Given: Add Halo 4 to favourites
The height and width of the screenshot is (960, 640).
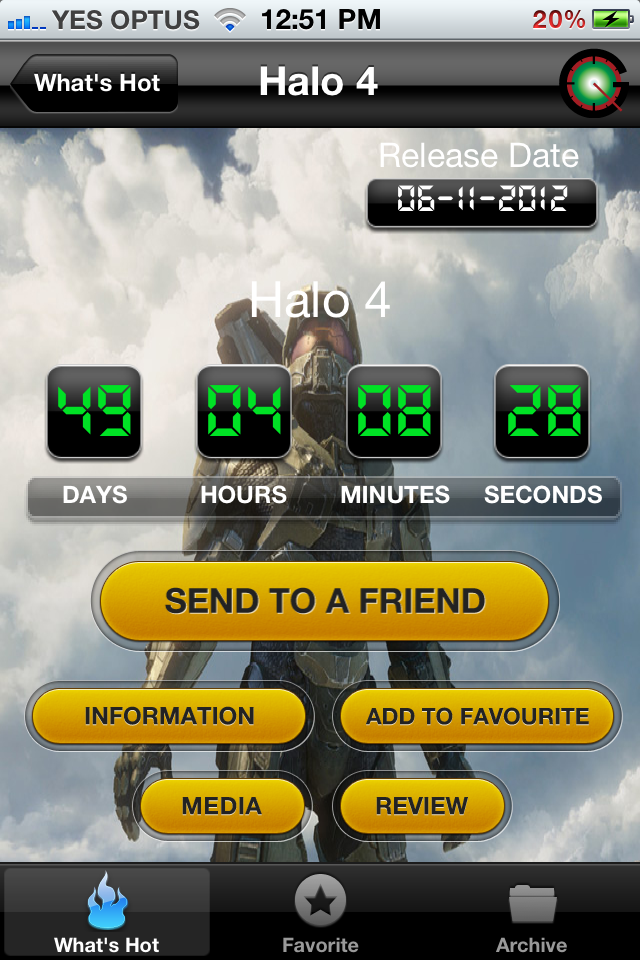Looking at the screenshot, I should pyautogui.click(x=476, y=716).
